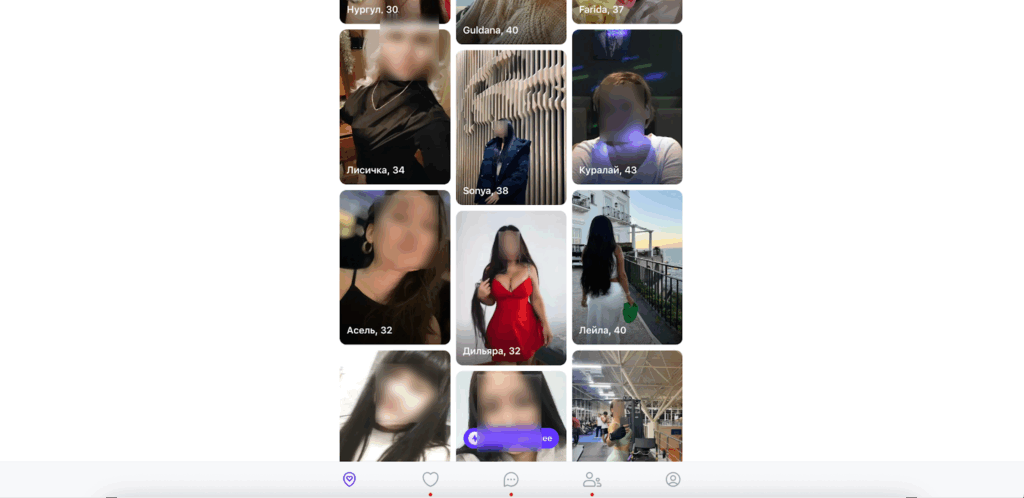
Task: Open Sonya, 38 profile card
Action: click(x=511, y=128)
